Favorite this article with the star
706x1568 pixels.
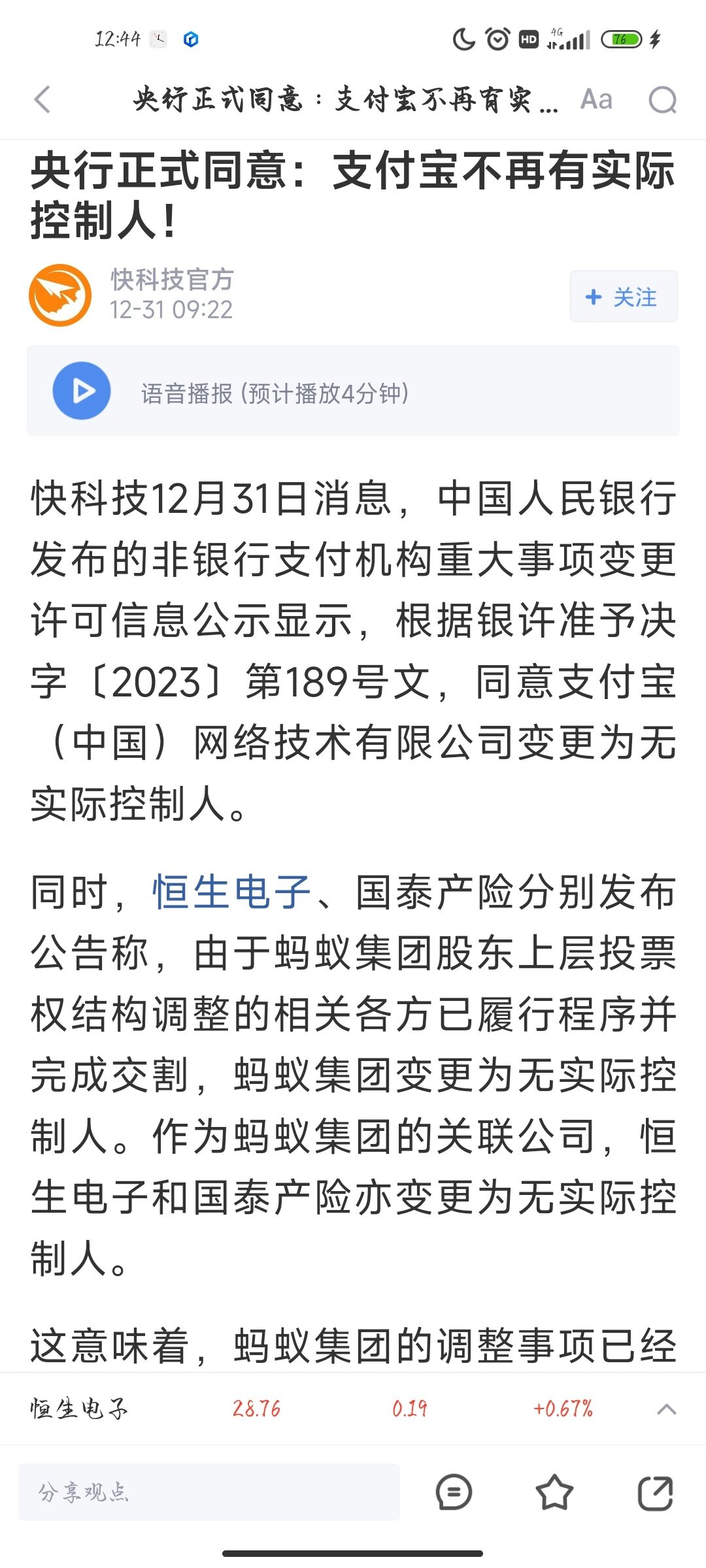pos(554,1492)
